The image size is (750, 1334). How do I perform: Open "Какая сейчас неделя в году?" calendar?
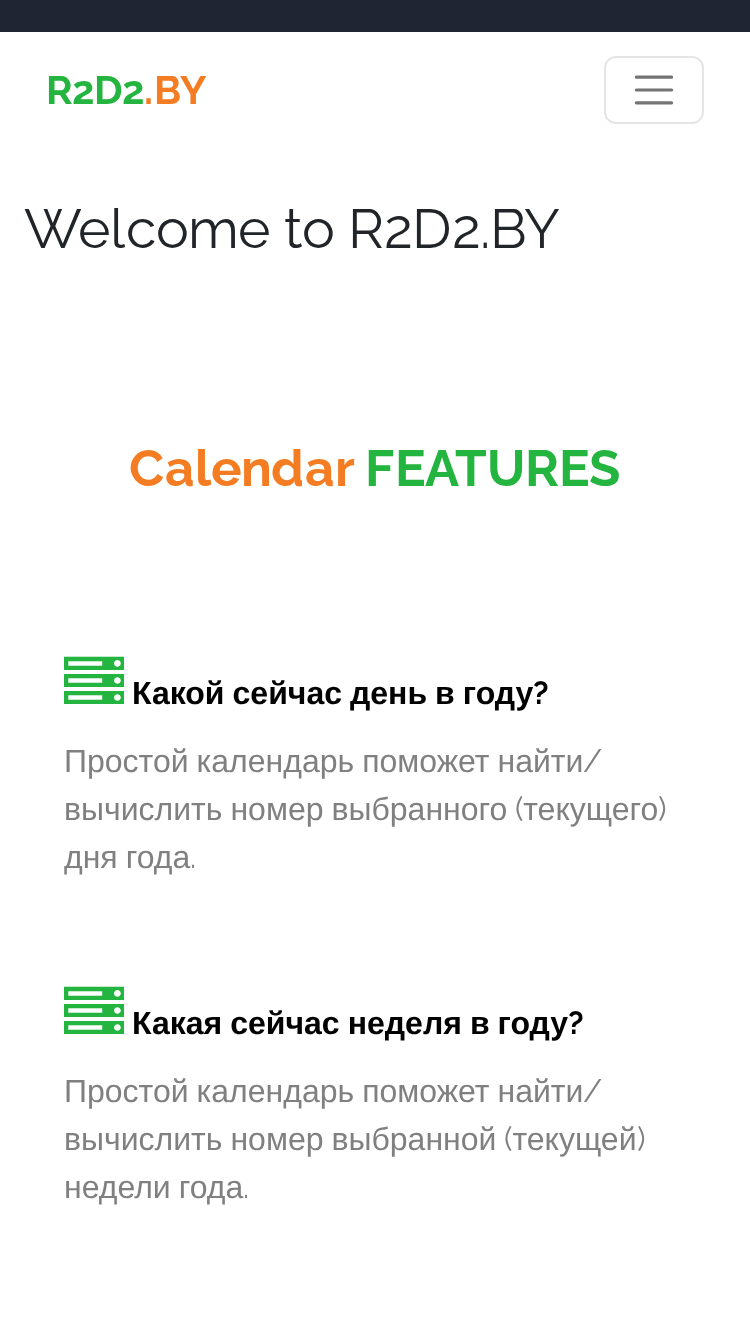coord(358,1023)
